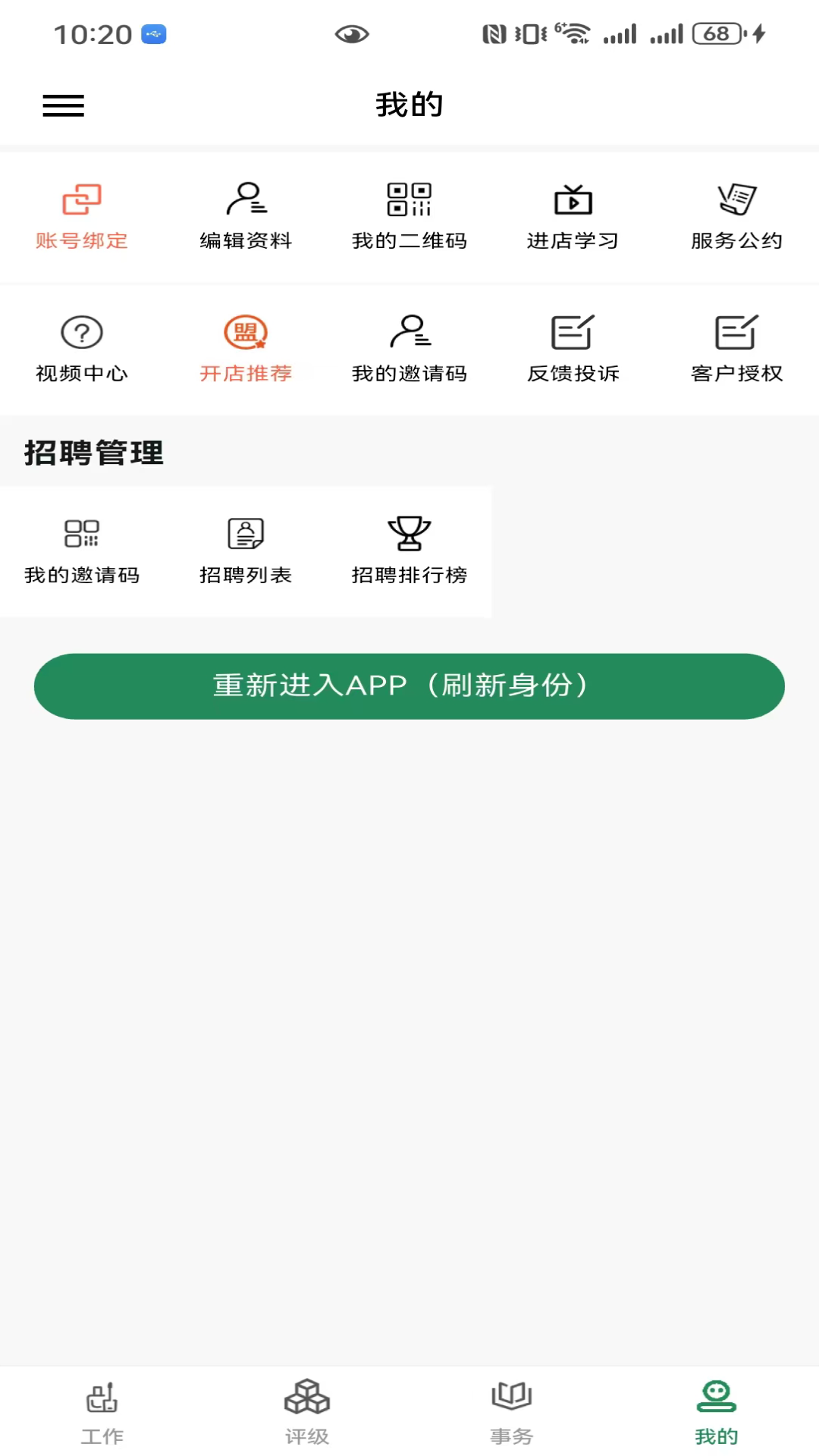Image resolution: width=819 pixels, height=1456 pixels.
Task: Tap 重新进入APP（刷新身份）button
Action: tap(409, 686)
